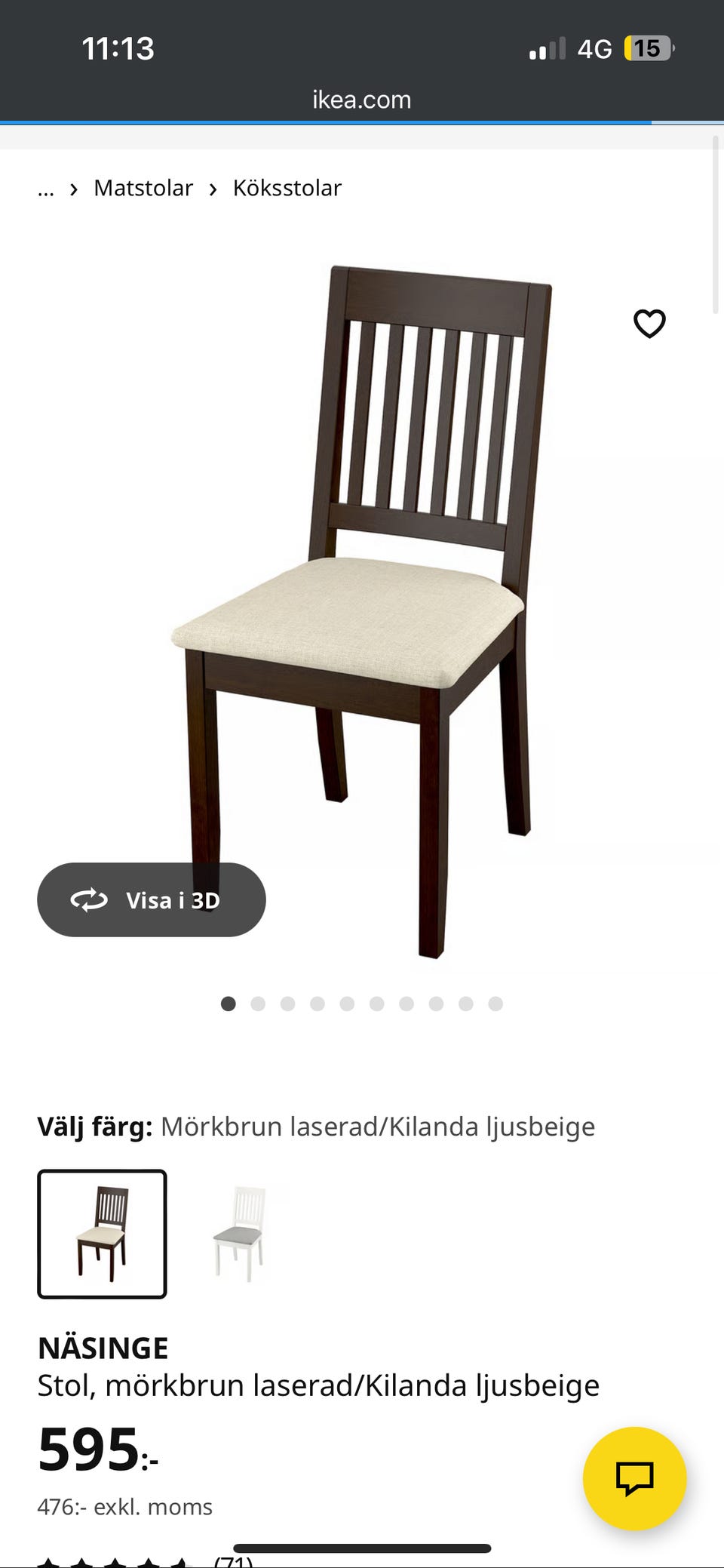Select the second image carousel dot
The height and width of the screenshot is (1568, 724).
(258, 1004)
